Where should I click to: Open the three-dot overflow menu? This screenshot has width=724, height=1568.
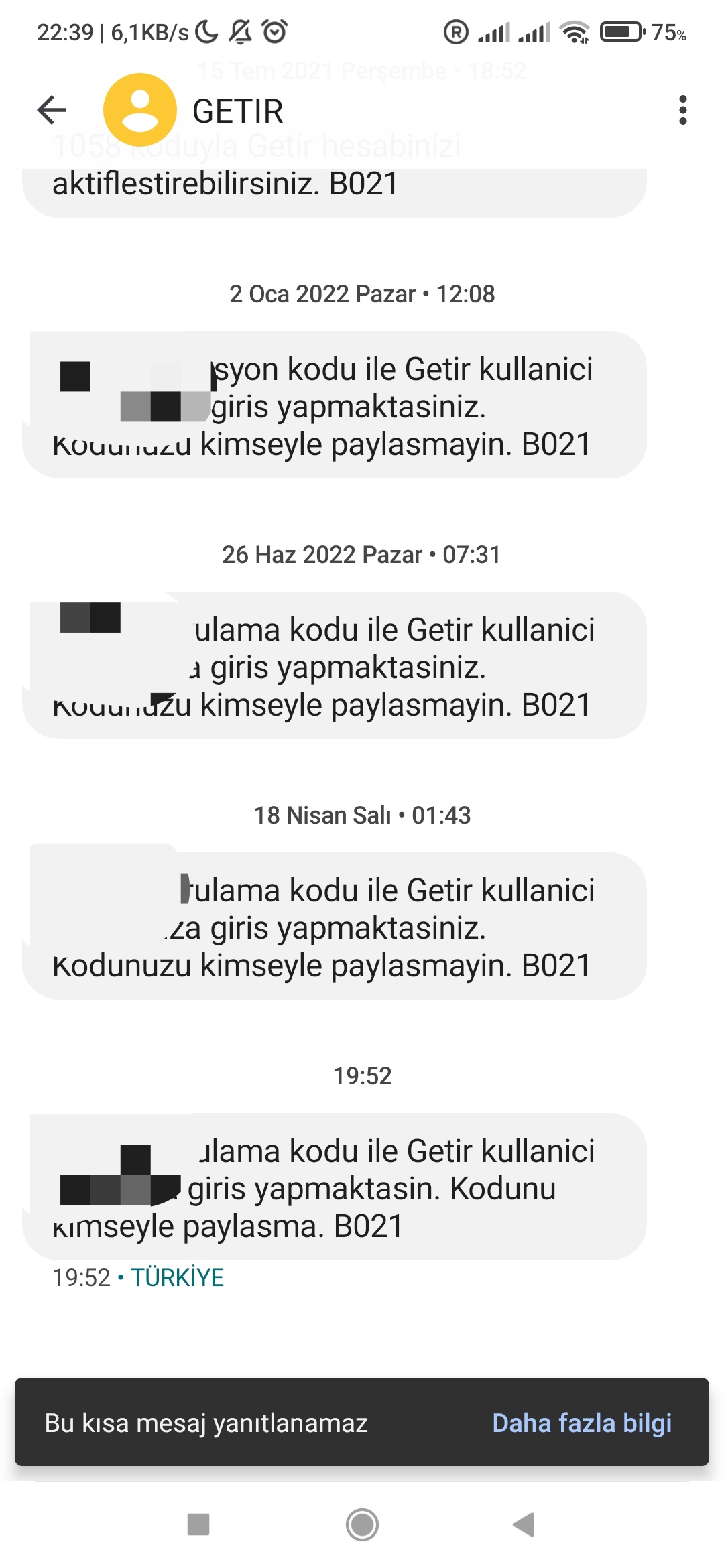coord(682,110)
